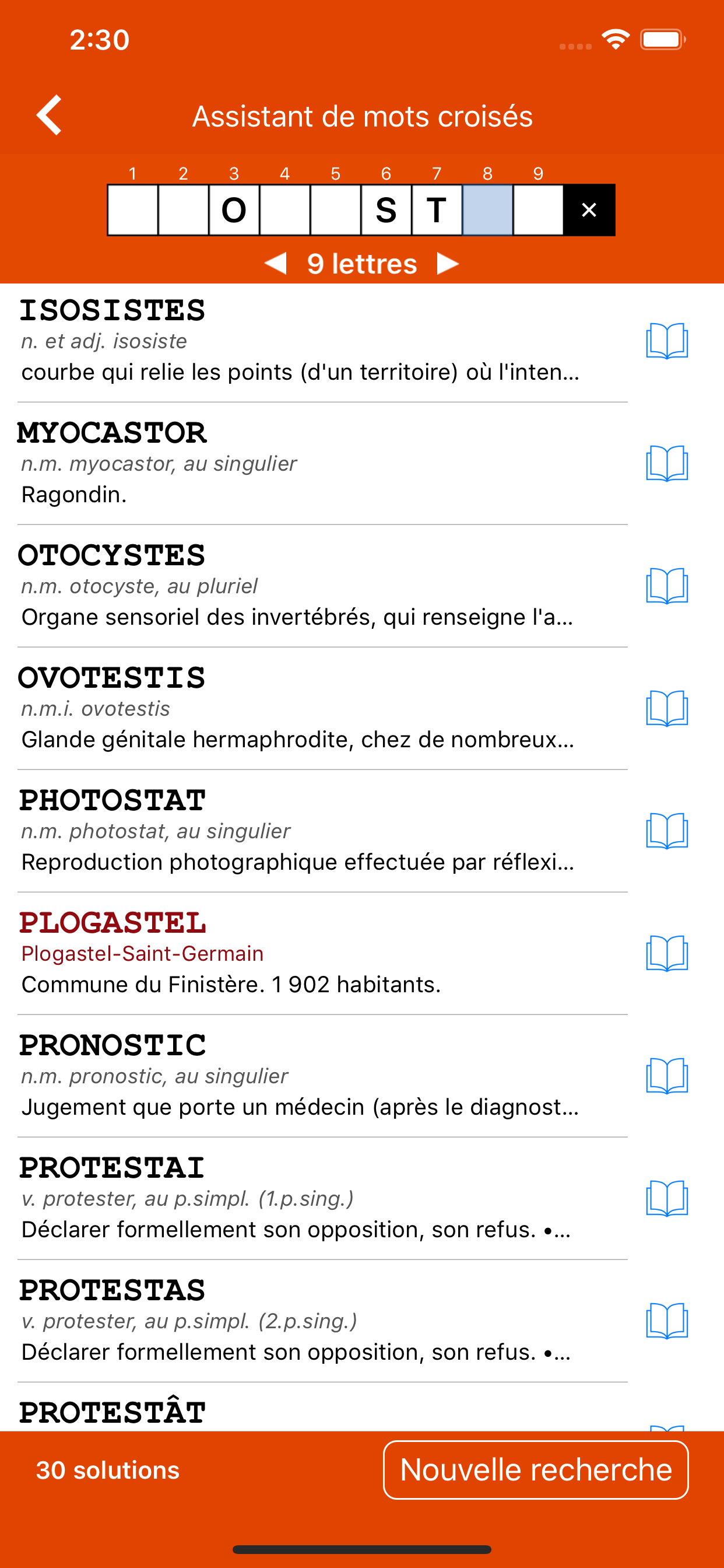The image size is (724, 1568).
Task: Open dictionary book icon for OVOTESTIS
Action: coord(667,709)
